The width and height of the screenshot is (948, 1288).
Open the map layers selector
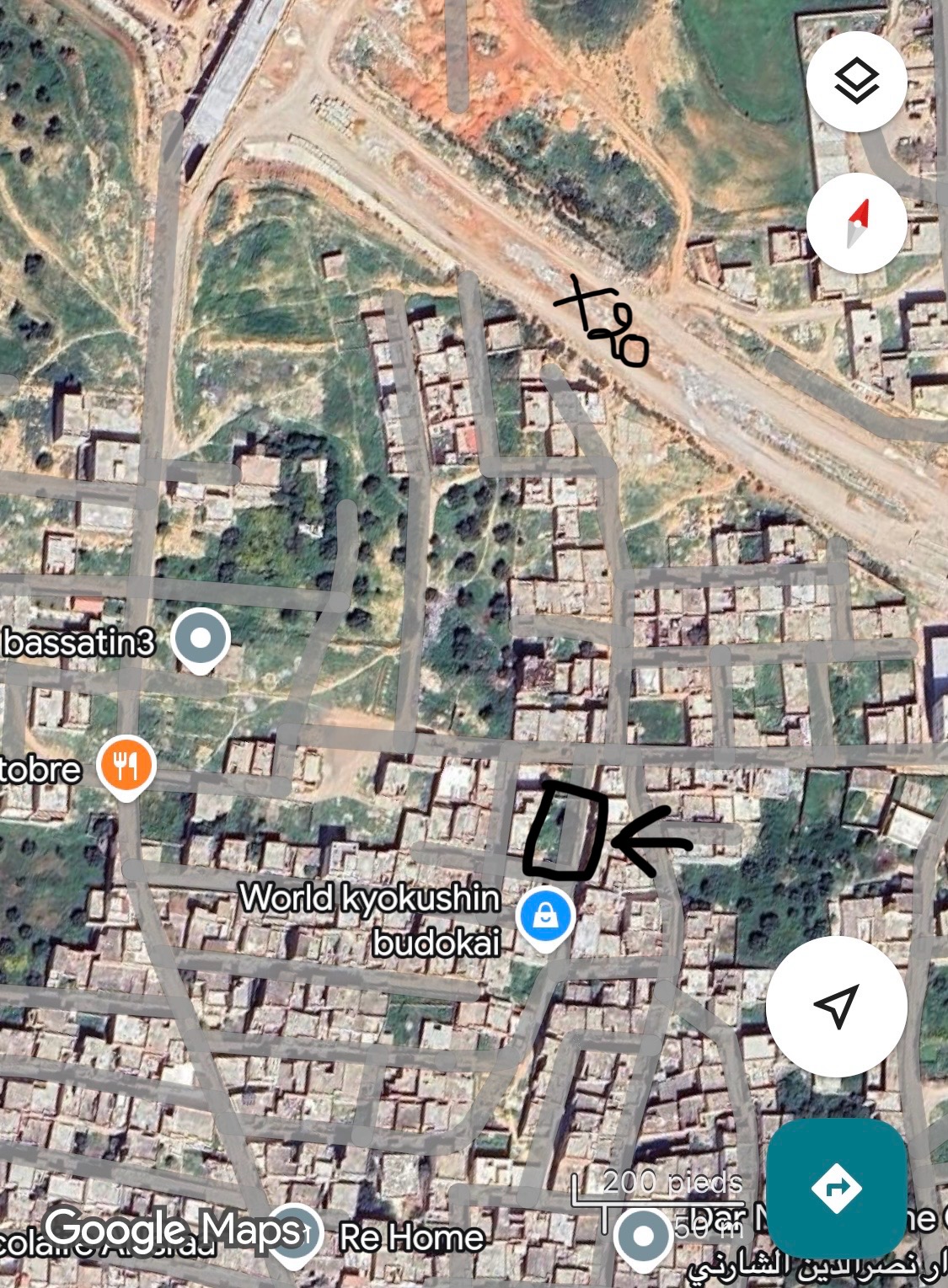click(856, 82)
